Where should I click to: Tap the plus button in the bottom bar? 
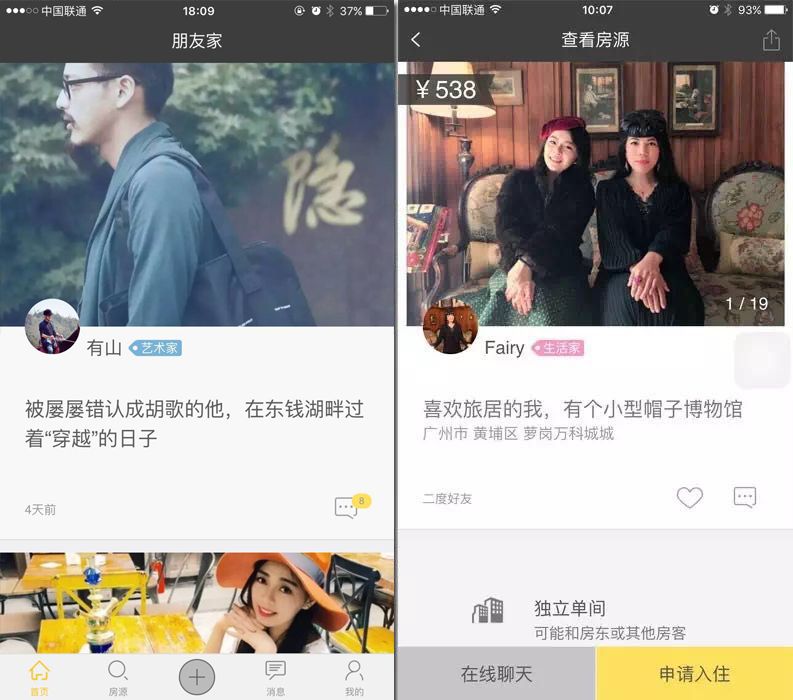(197, 677)
